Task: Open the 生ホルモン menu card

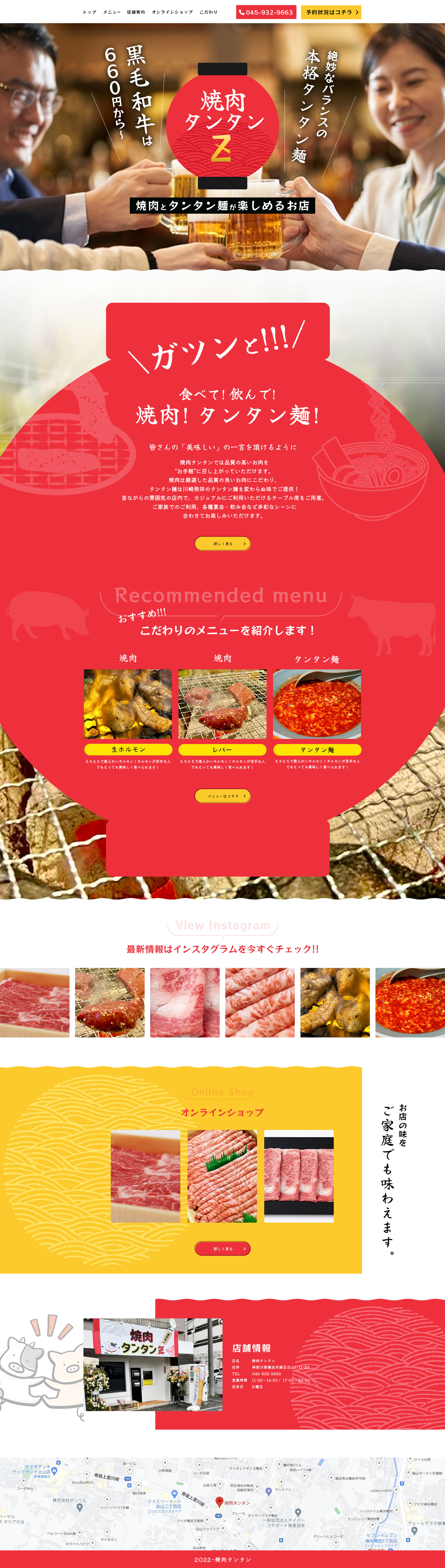Action: pyautogui.click(x=128, y=704)
